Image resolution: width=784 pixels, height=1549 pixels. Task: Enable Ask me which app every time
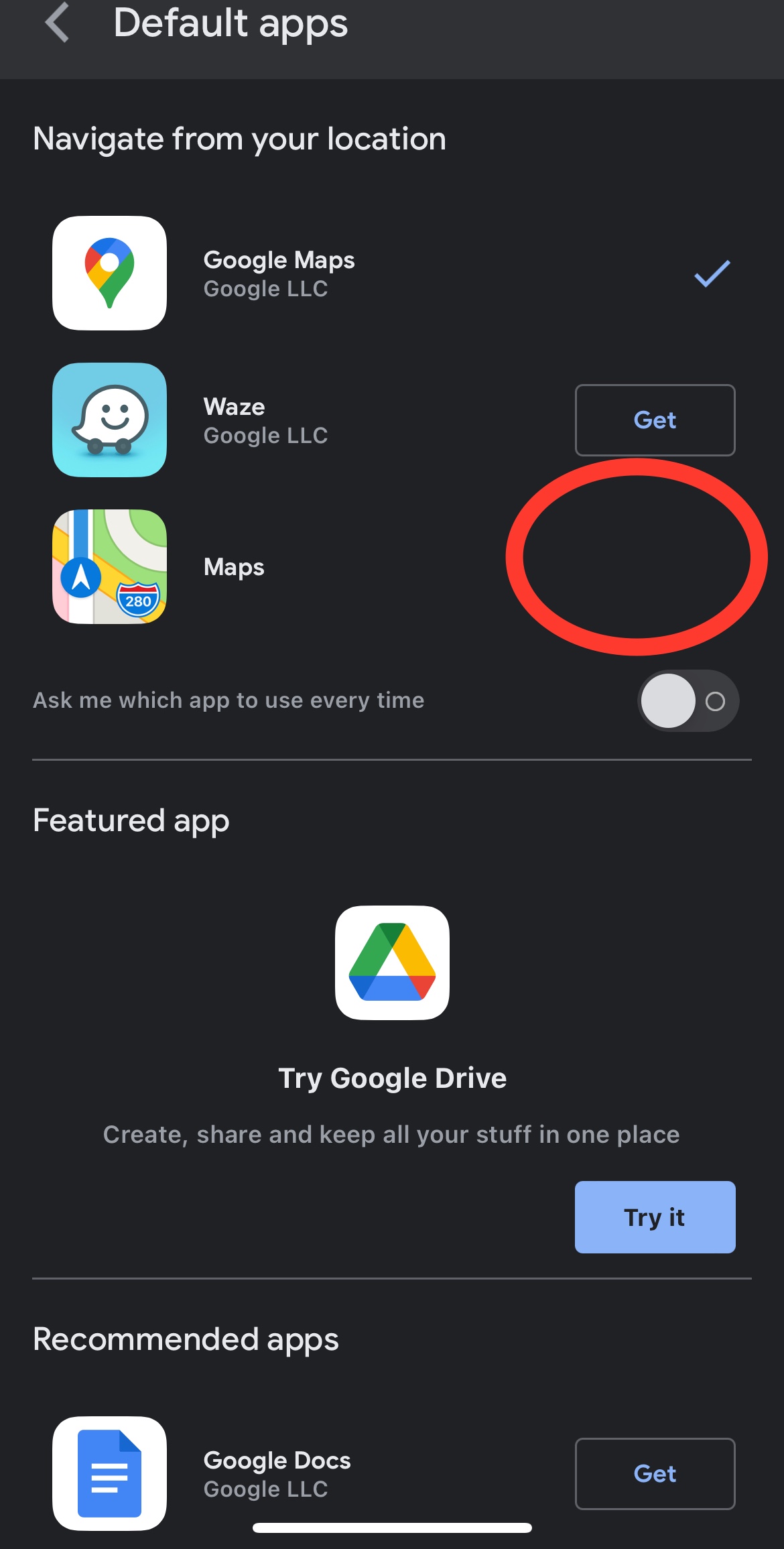[x=688, y=700]
